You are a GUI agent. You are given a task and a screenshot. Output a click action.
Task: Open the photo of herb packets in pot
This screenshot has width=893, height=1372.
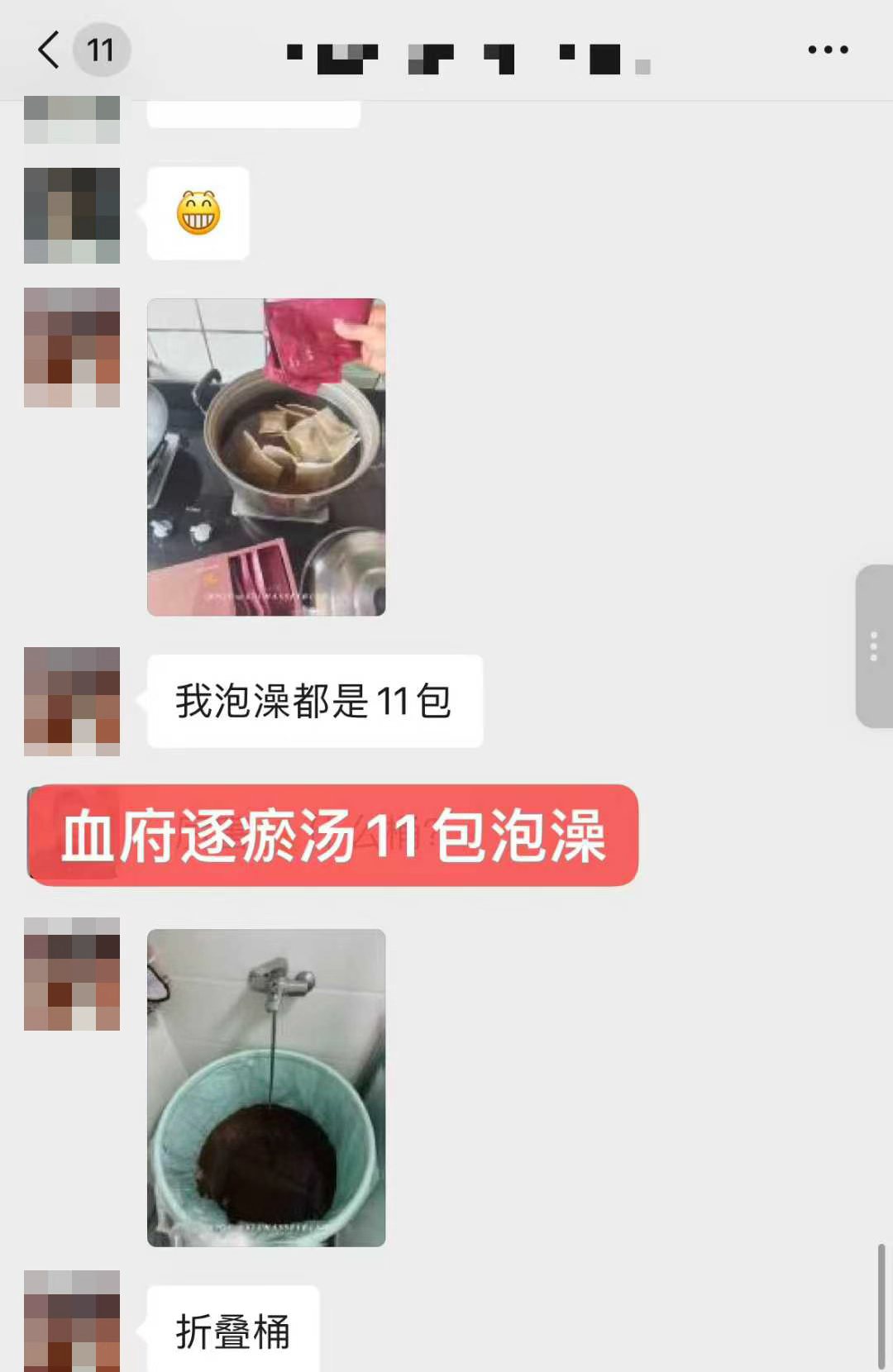(266, 457)
